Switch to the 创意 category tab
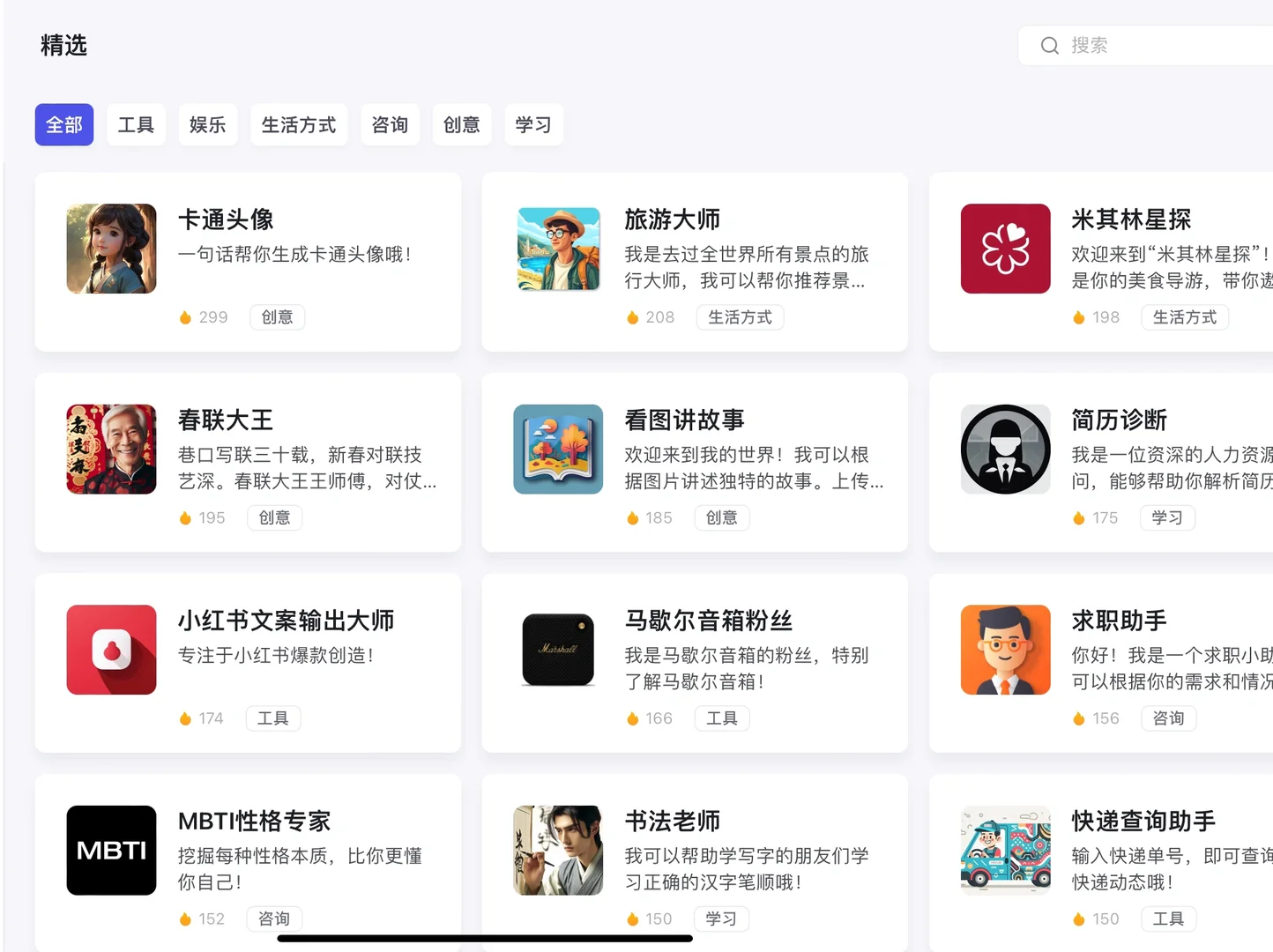The height and width of the screenshot is (952, 1273). [x=462, y=124]
